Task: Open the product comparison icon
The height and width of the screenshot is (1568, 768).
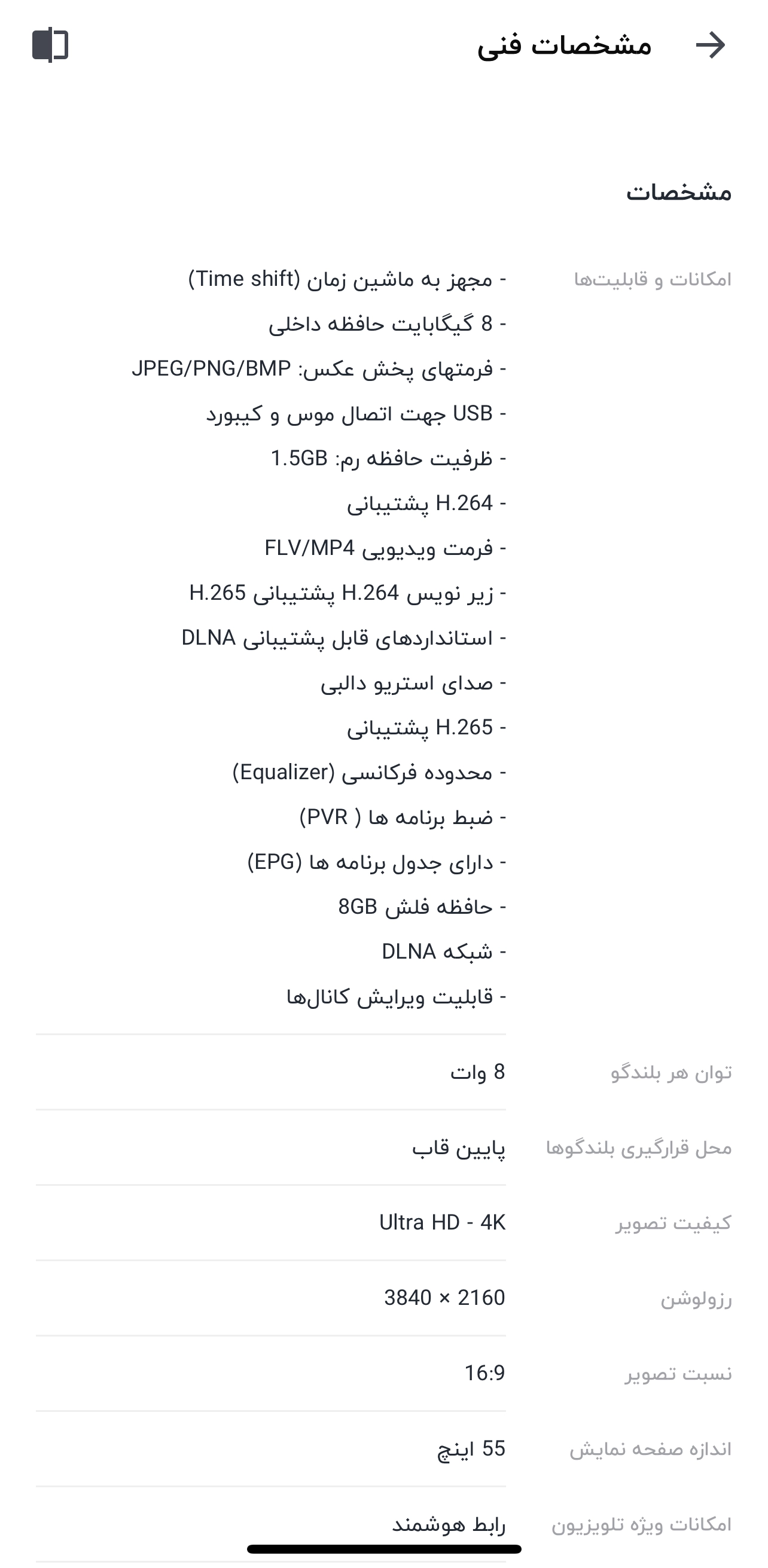Action: pos(50,45)
